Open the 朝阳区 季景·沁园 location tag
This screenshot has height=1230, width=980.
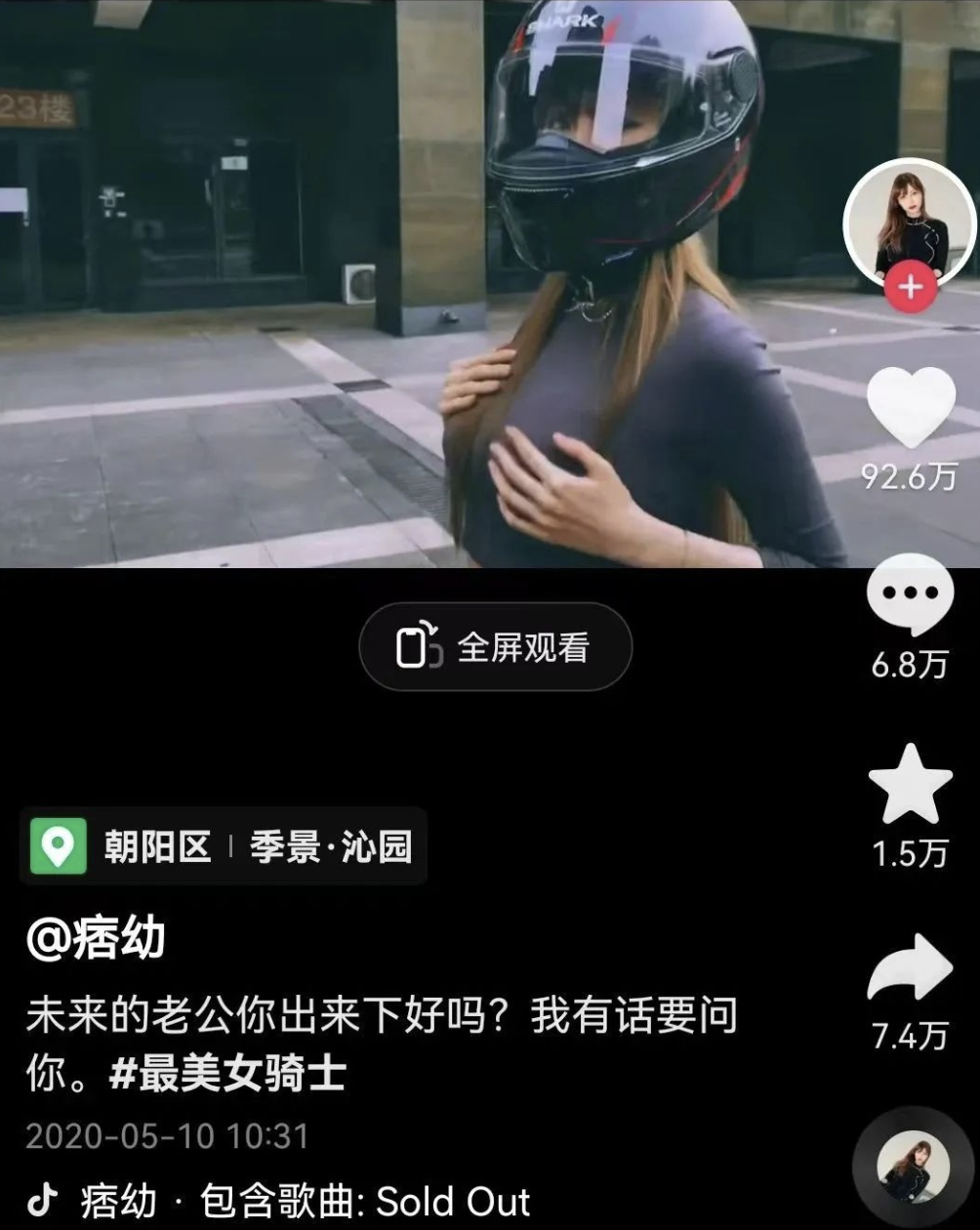point(224,846)
